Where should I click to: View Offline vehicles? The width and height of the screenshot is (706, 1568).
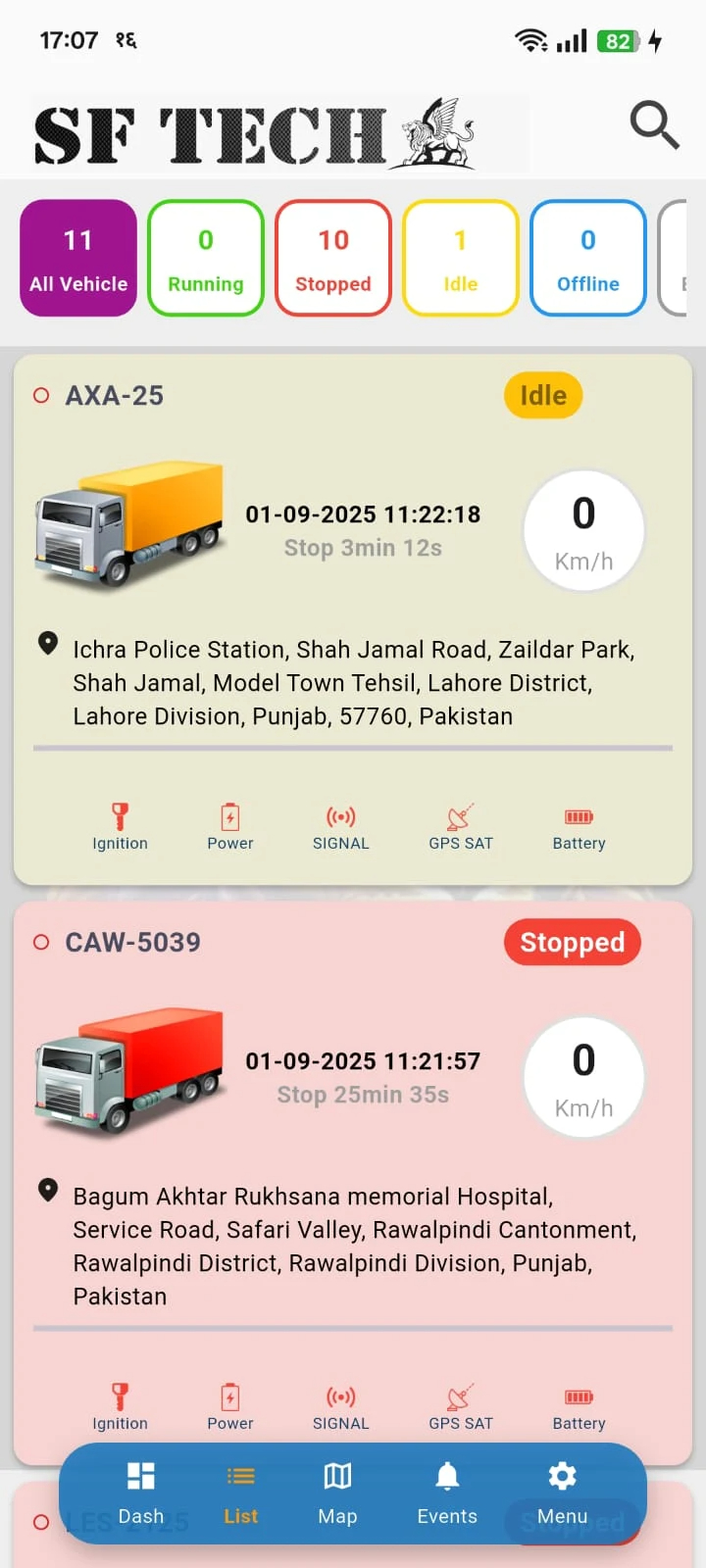point(588,259)
